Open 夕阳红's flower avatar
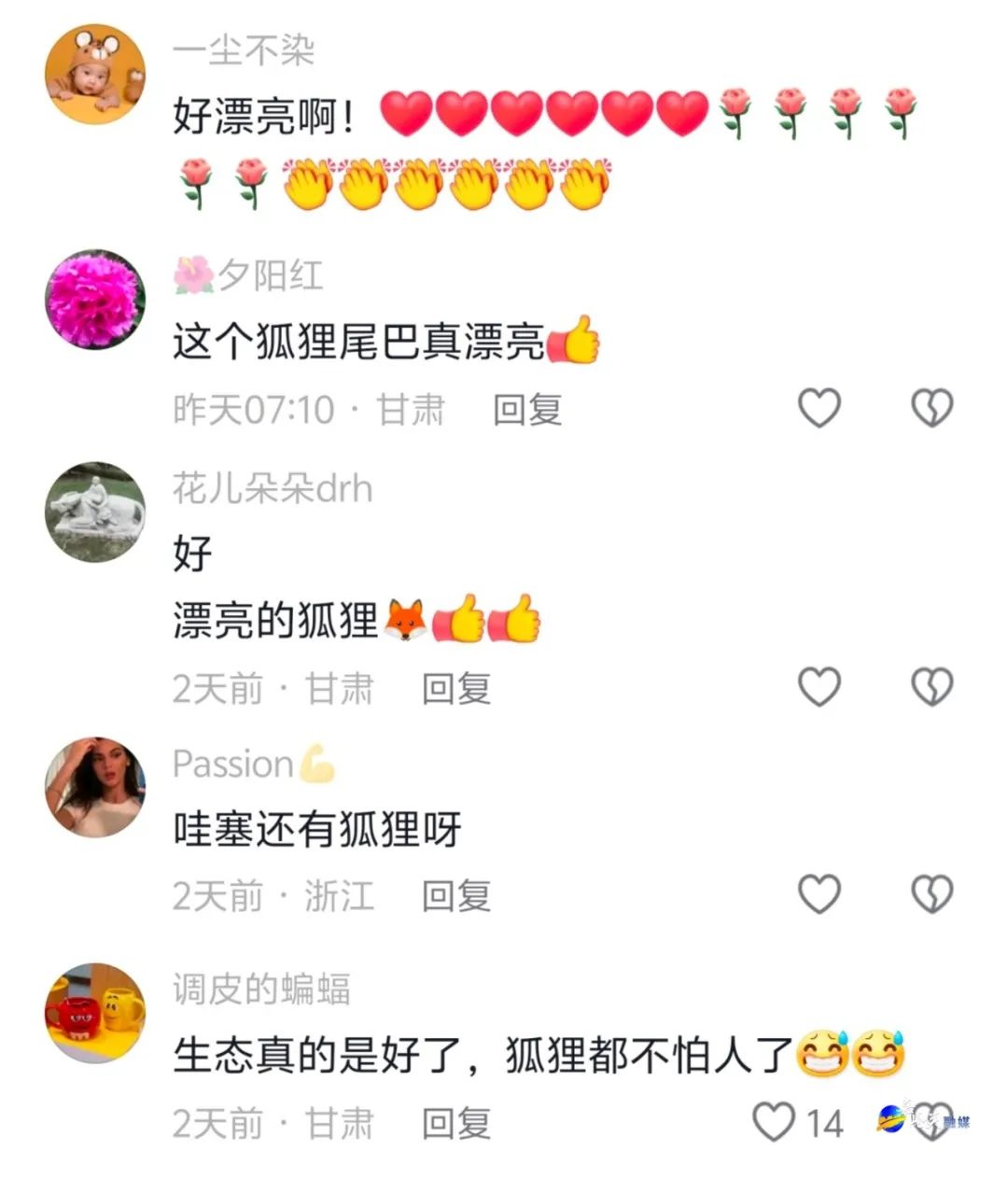 coord(95,300)
